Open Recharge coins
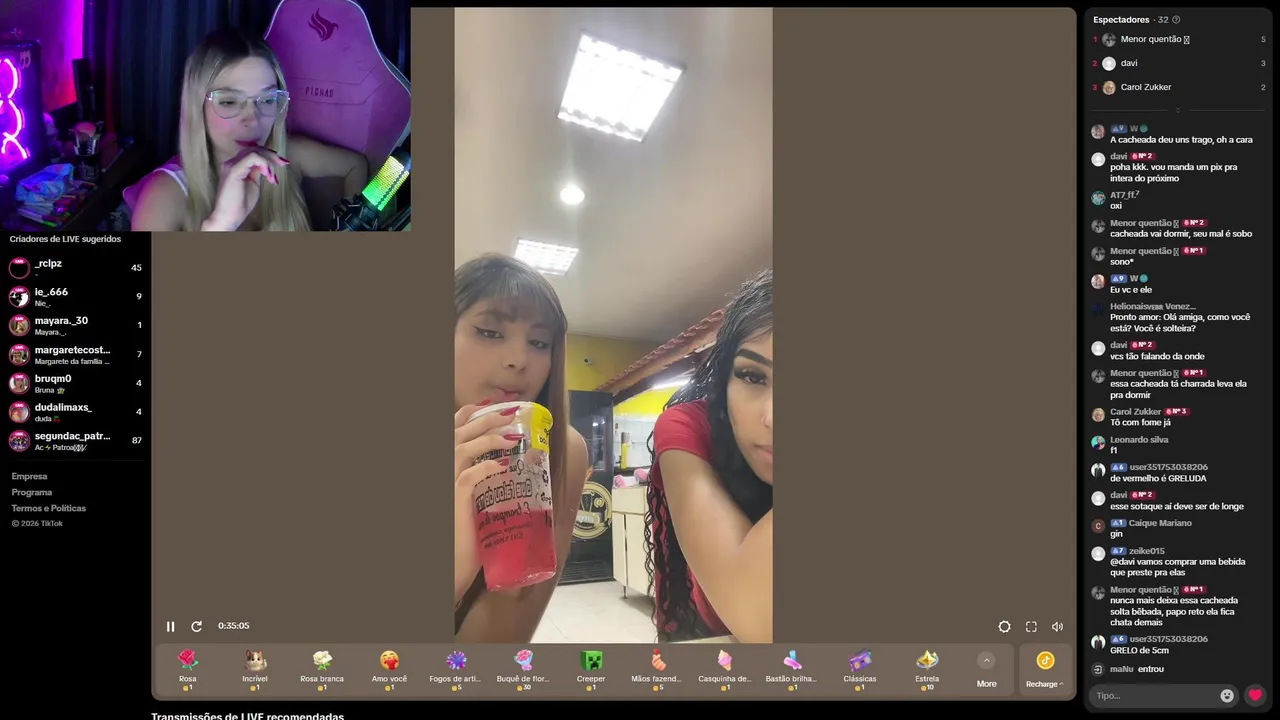This screenshot has height=720, width=1280. [x=1044, y=668]
